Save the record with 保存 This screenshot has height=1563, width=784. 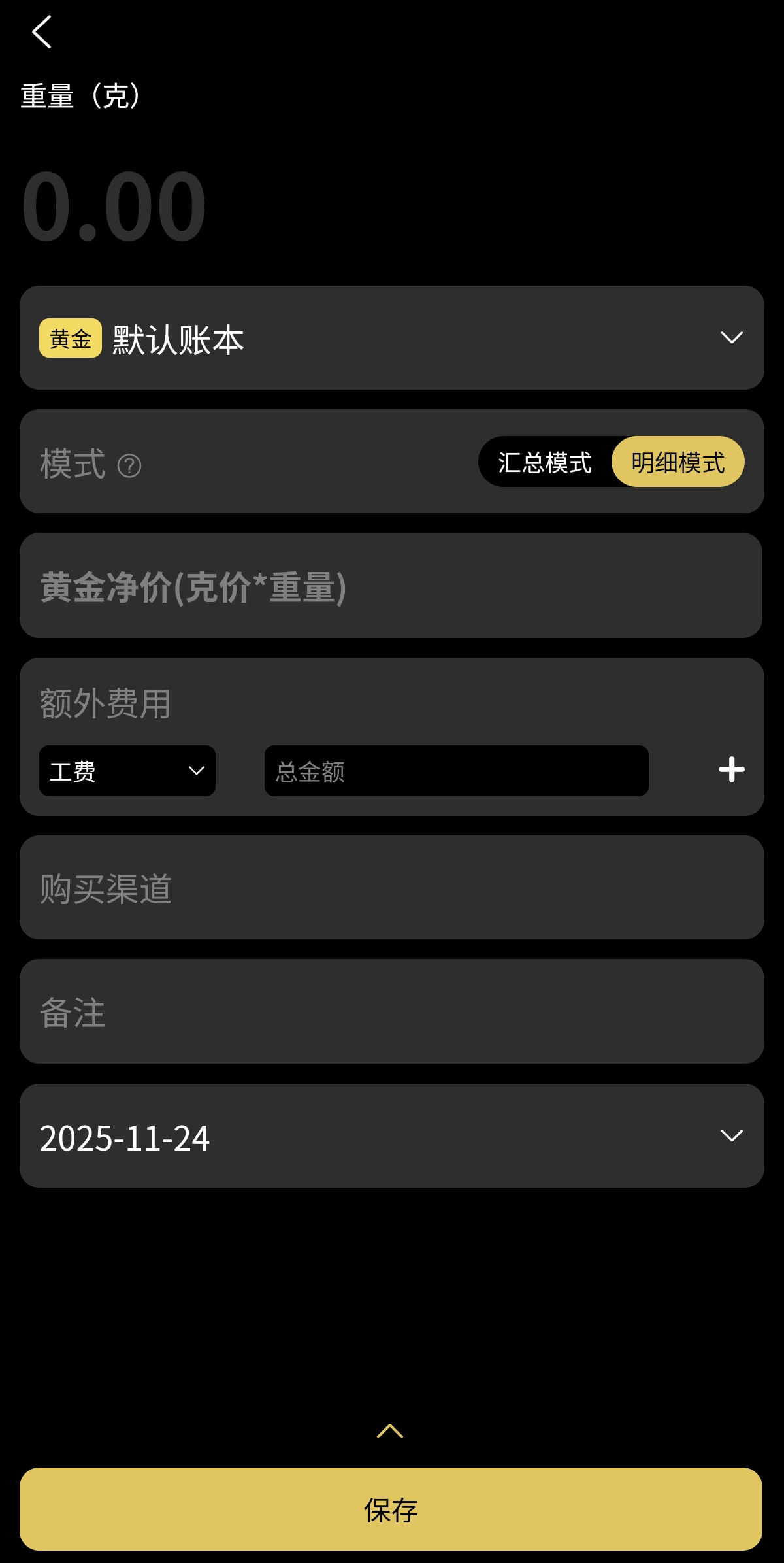click(391, 1509)
